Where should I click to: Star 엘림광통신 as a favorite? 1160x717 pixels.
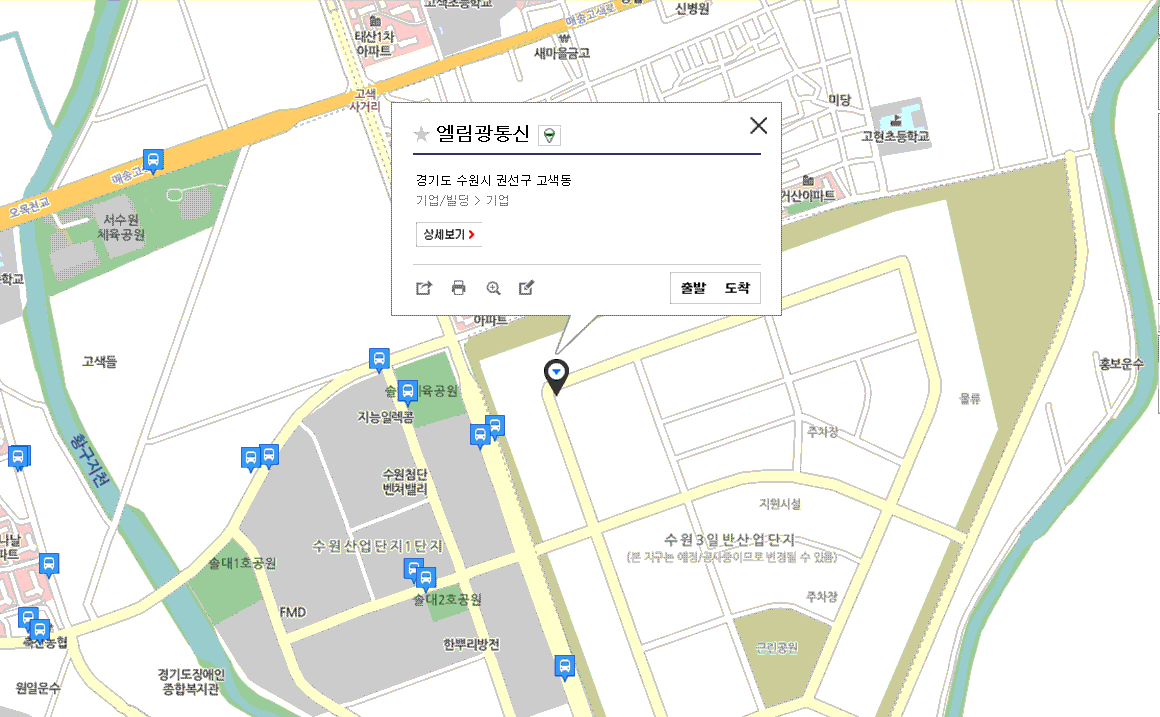coord(421,134)
